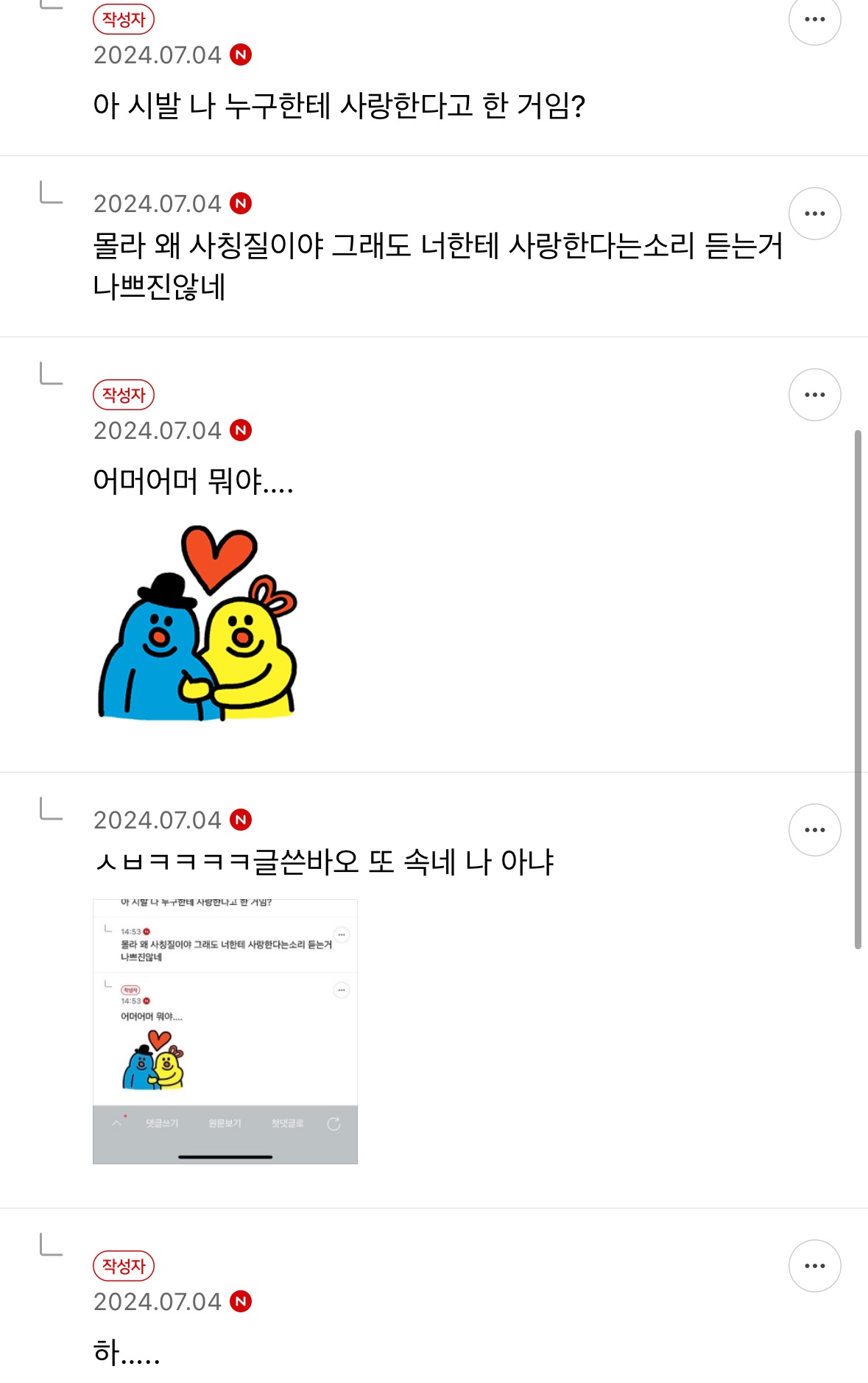This screenshot has height=1383, width=868.
Task: Open more options for the ㅅㅂㅋㅋㅋㅋ comment
Action: click(814, 829)
